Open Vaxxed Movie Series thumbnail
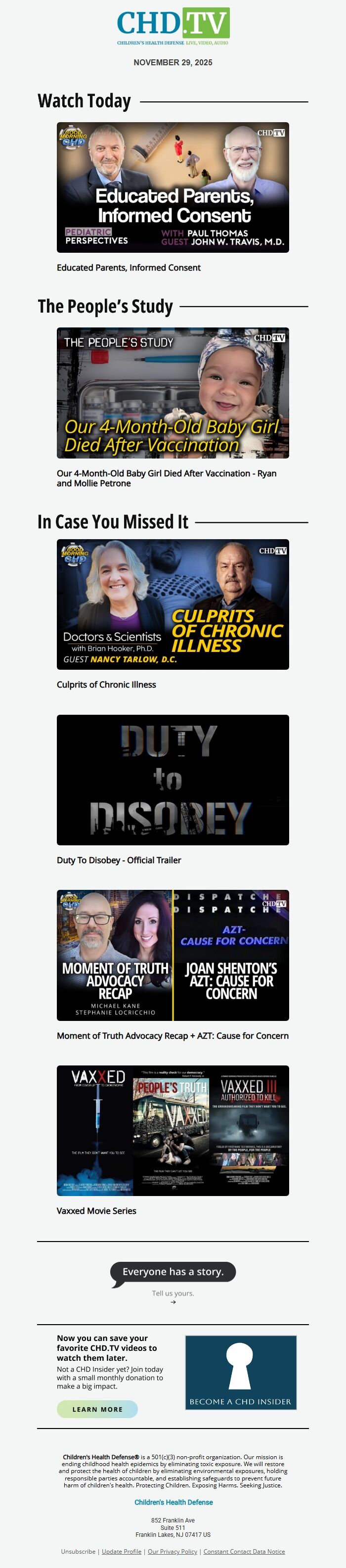The height and width of the screenshot is (1568, 346). [173, 1130]
